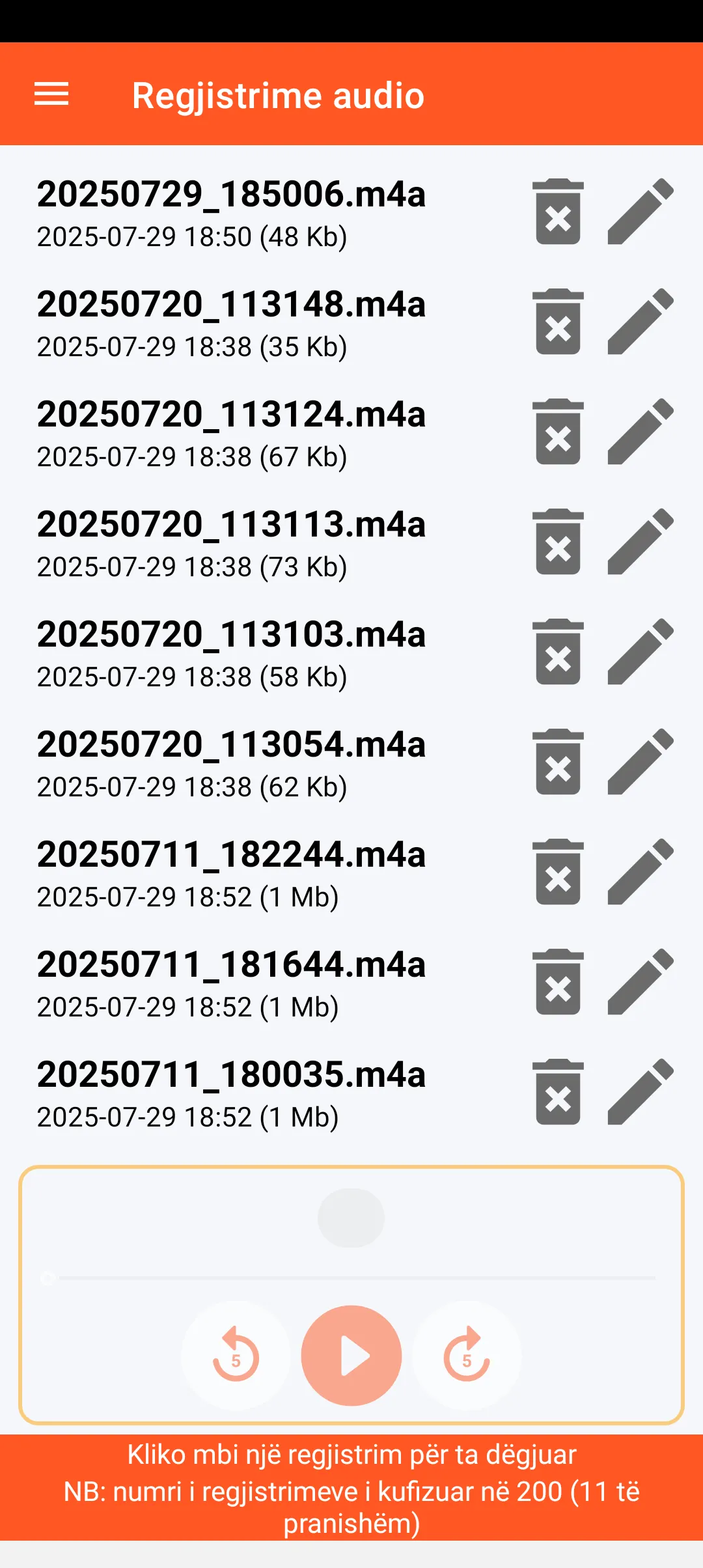Rename recording 20250729_185006.m4a
The width and height of the screenshot is (703, 1568).
[x=641, y=212]
